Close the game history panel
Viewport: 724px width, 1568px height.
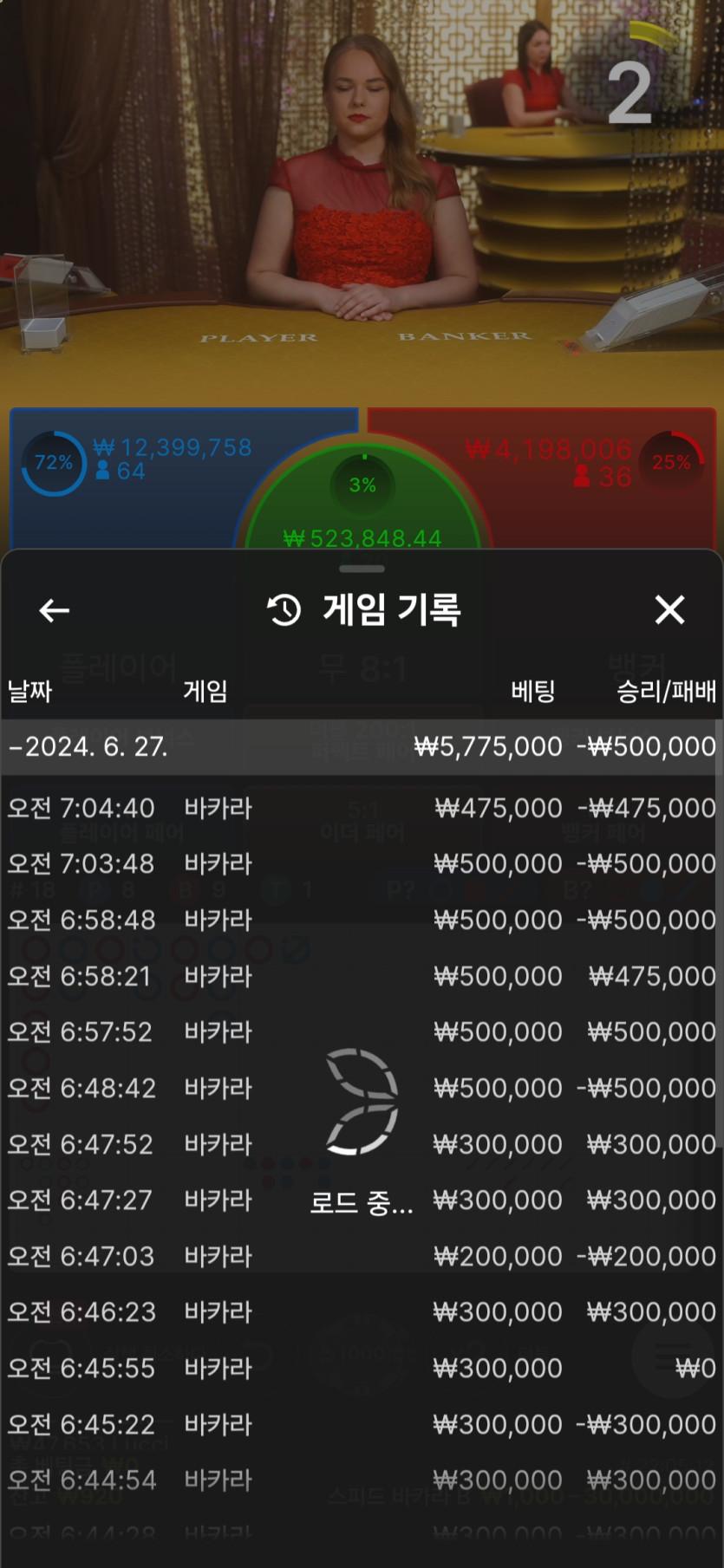point(669,610)
